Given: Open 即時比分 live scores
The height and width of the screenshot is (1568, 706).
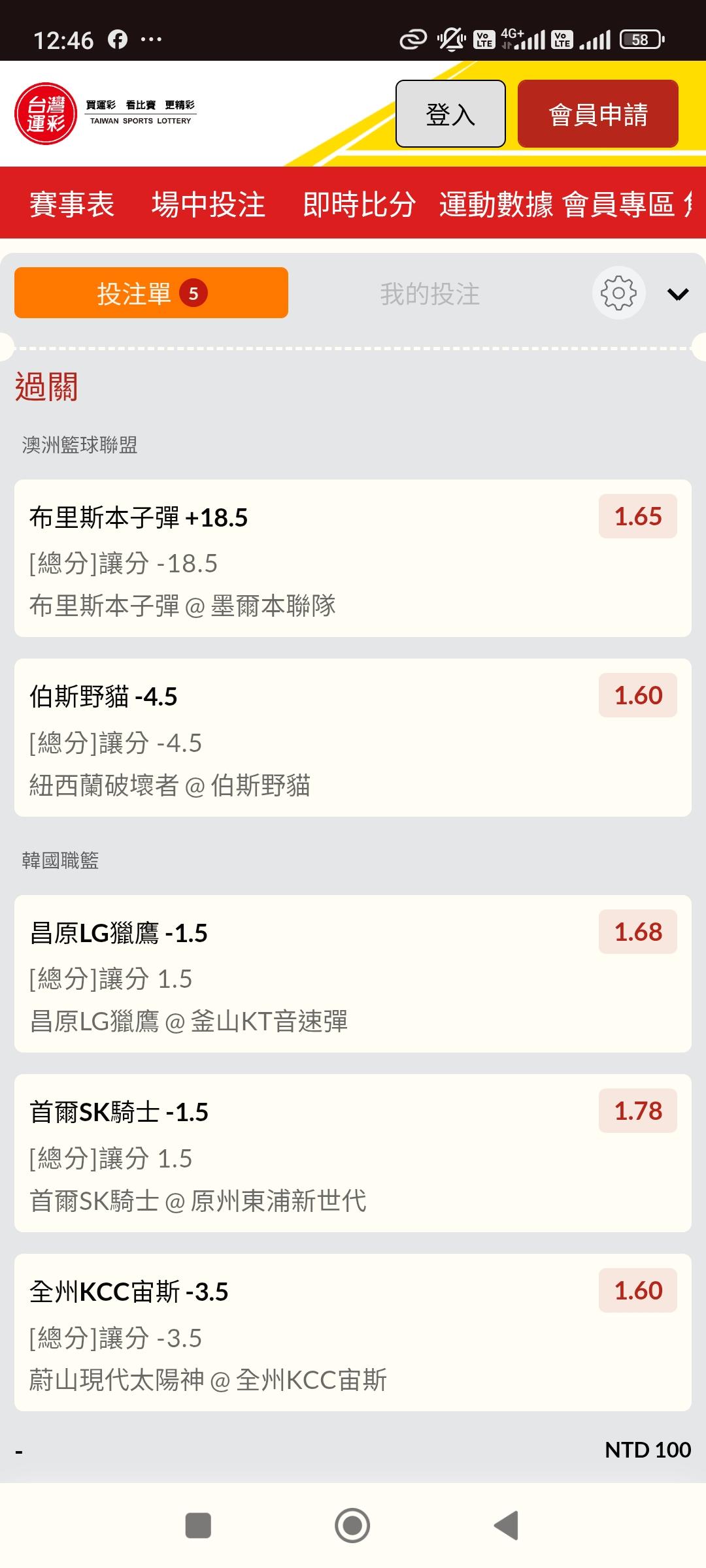Looking at the screenshot, I should point(359,204).
